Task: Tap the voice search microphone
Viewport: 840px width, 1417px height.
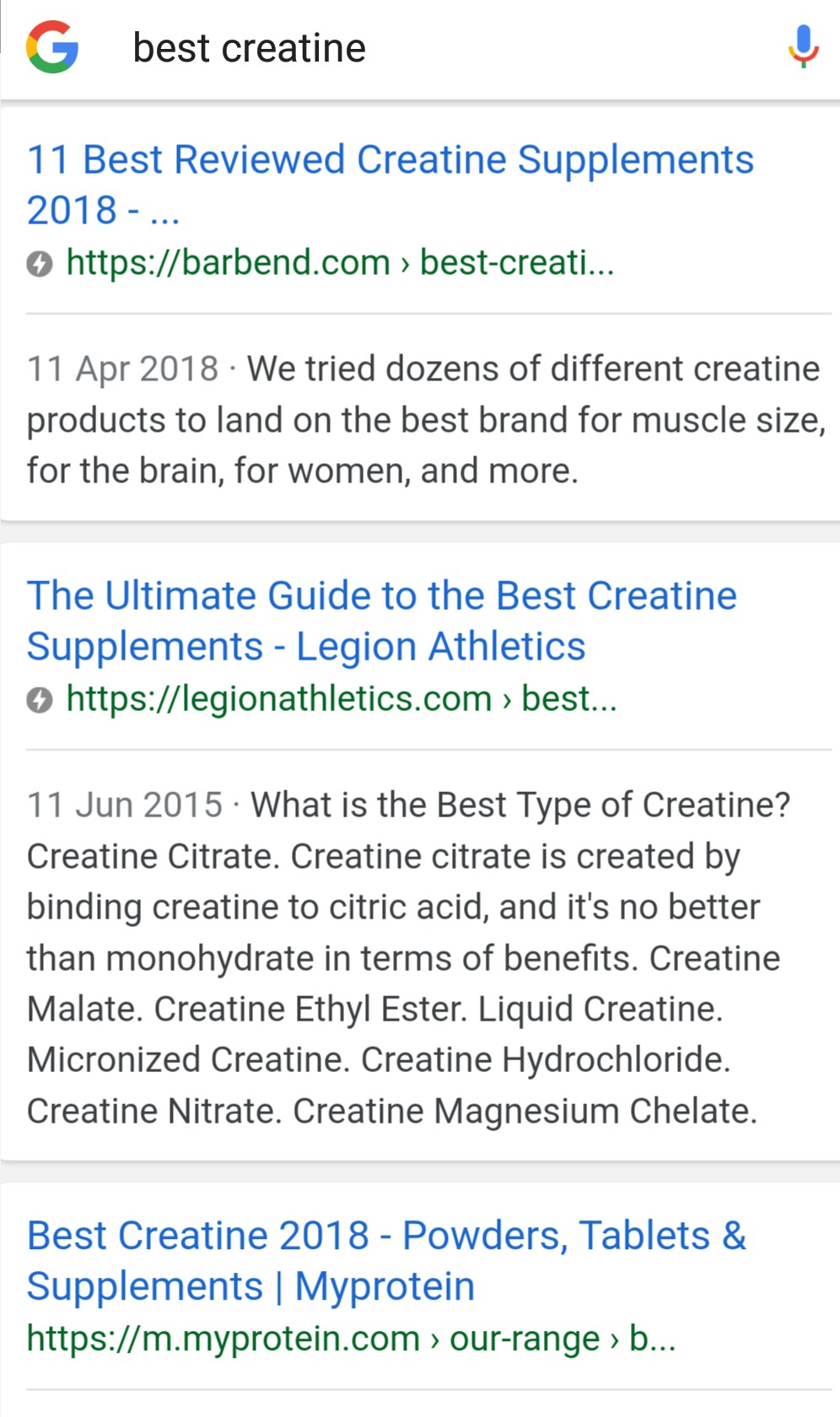Action: 803,46
